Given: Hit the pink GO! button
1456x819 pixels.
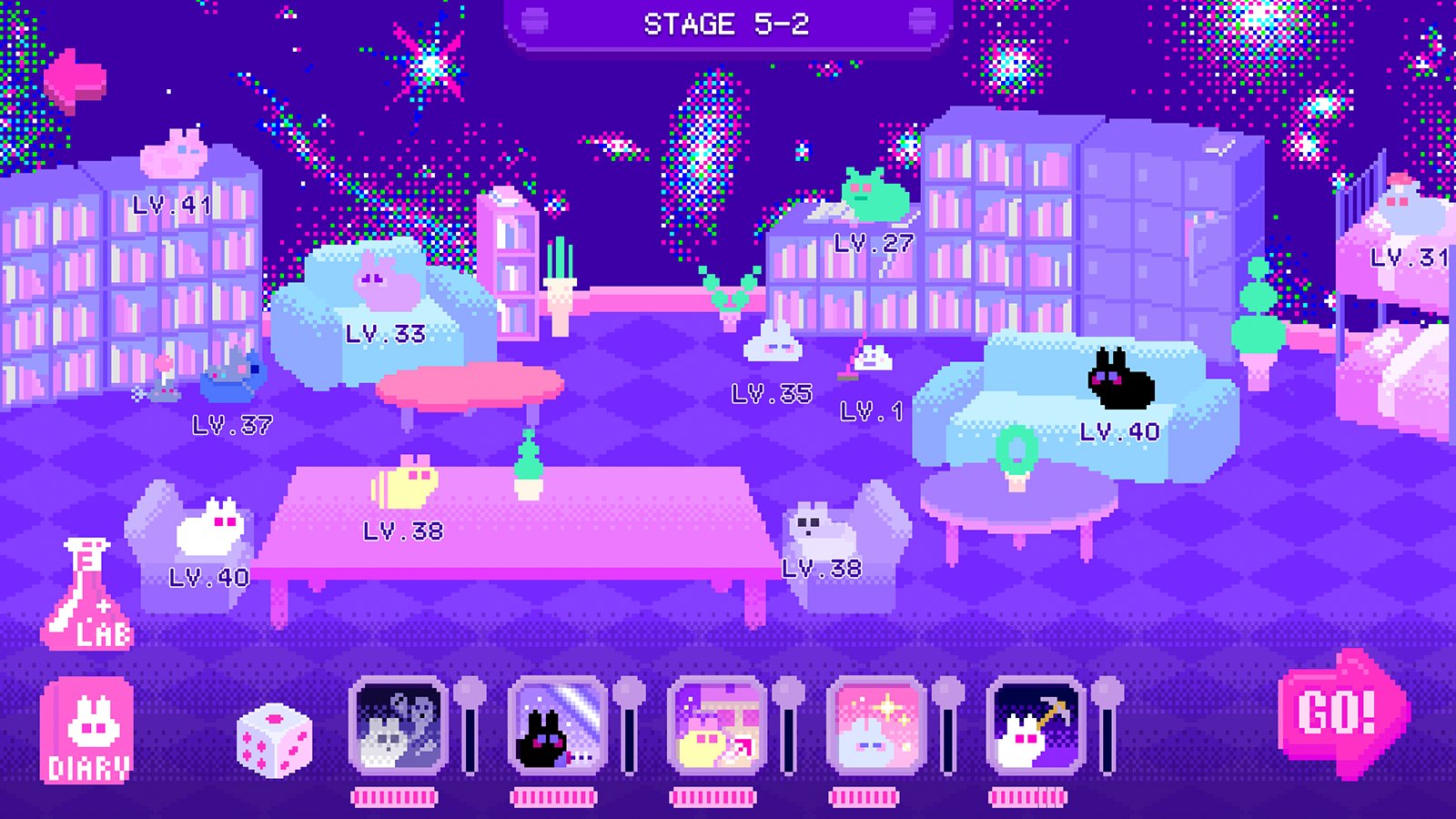Looking at the screenshot, I should click(x=1341, y=713).
